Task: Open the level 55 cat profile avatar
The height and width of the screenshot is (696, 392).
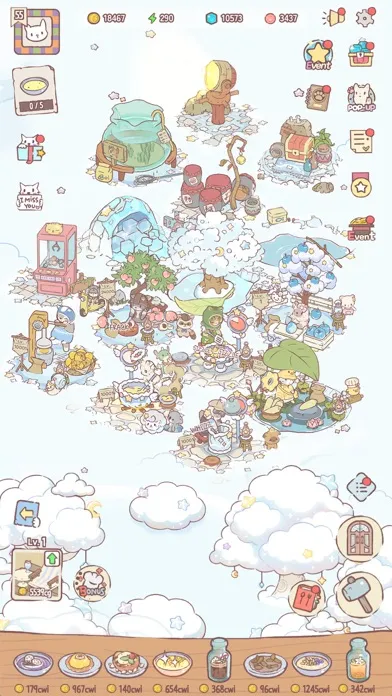Action: [x=36, y=31]
